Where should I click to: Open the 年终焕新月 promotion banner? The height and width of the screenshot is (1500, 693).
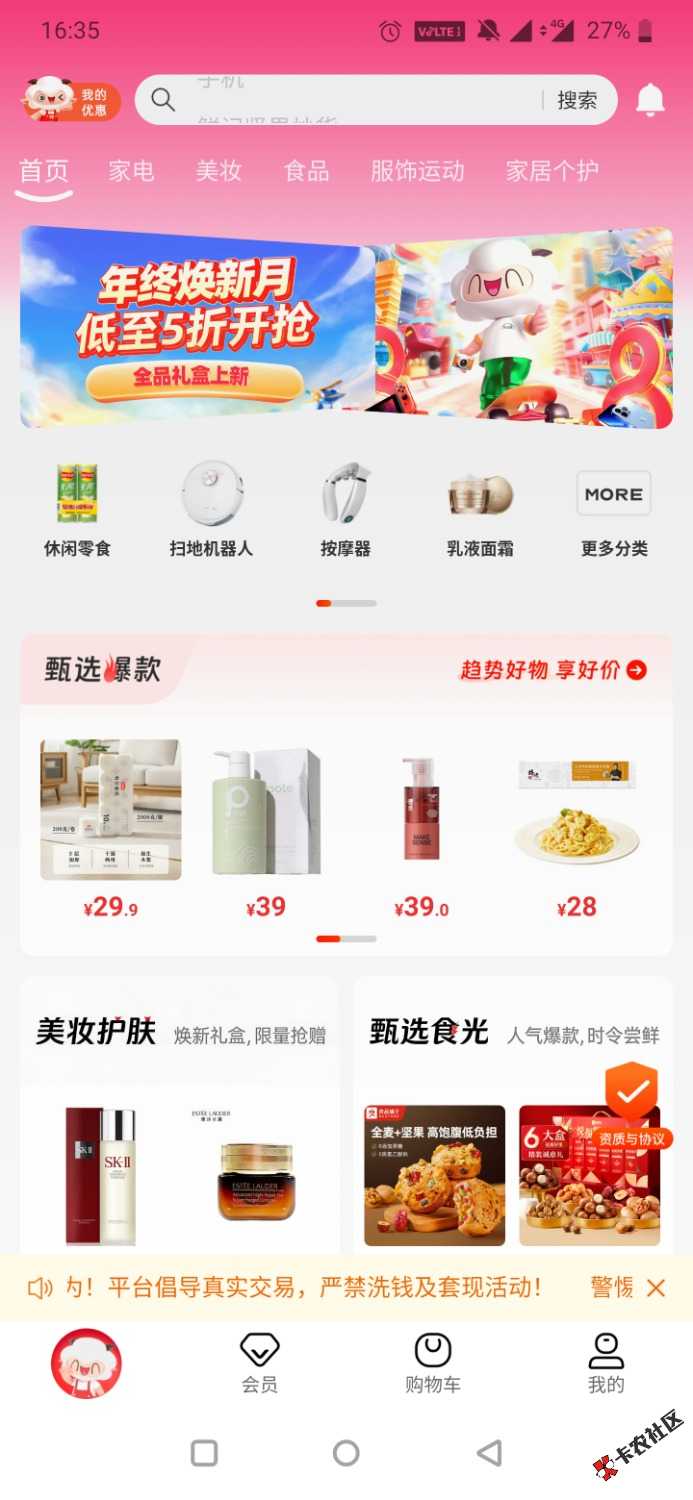pos(346,327)
